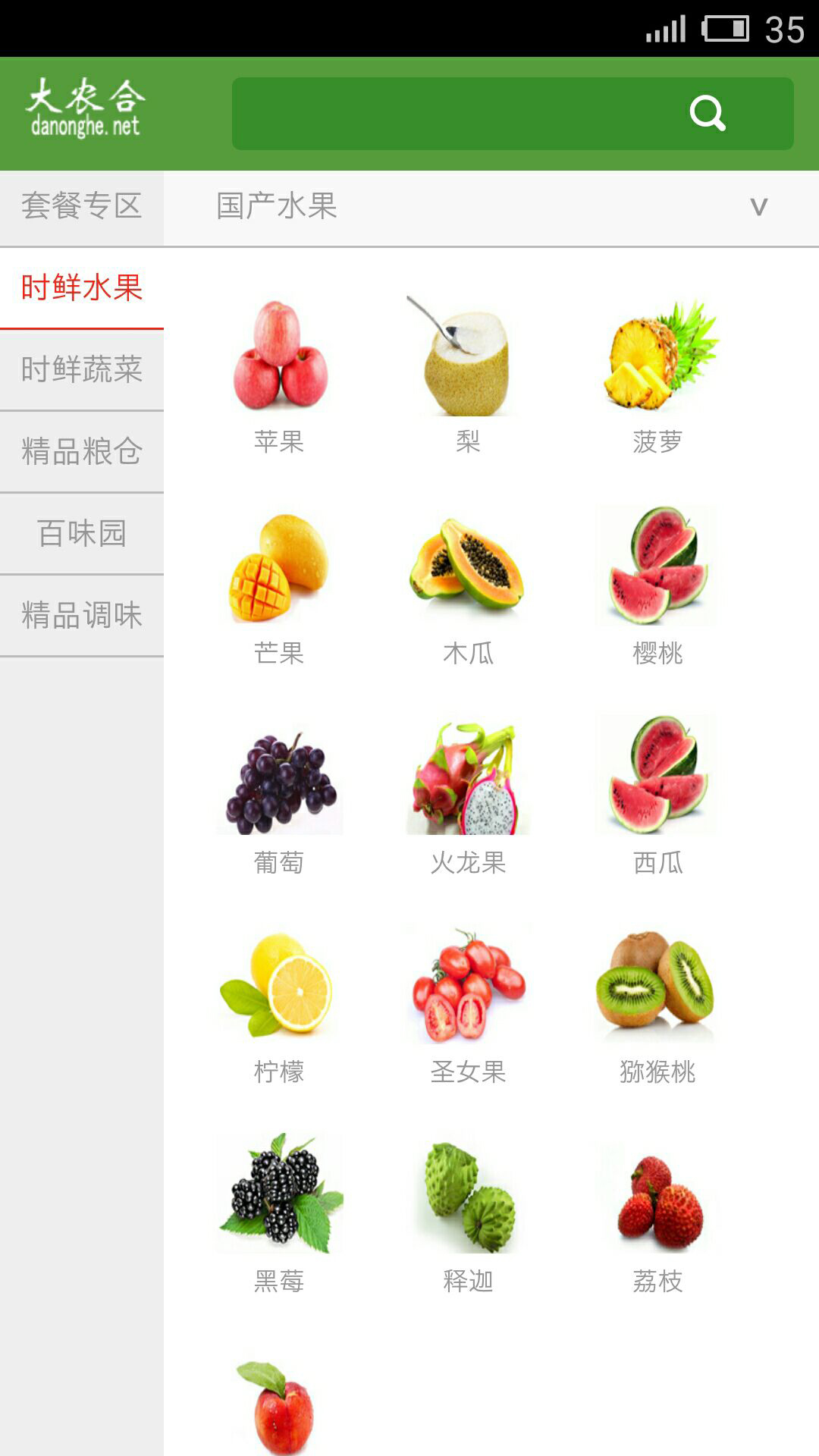Switch to the 时鲜蔬菜 category
This screenshot has height=1456, width=819.
[82, 370]
